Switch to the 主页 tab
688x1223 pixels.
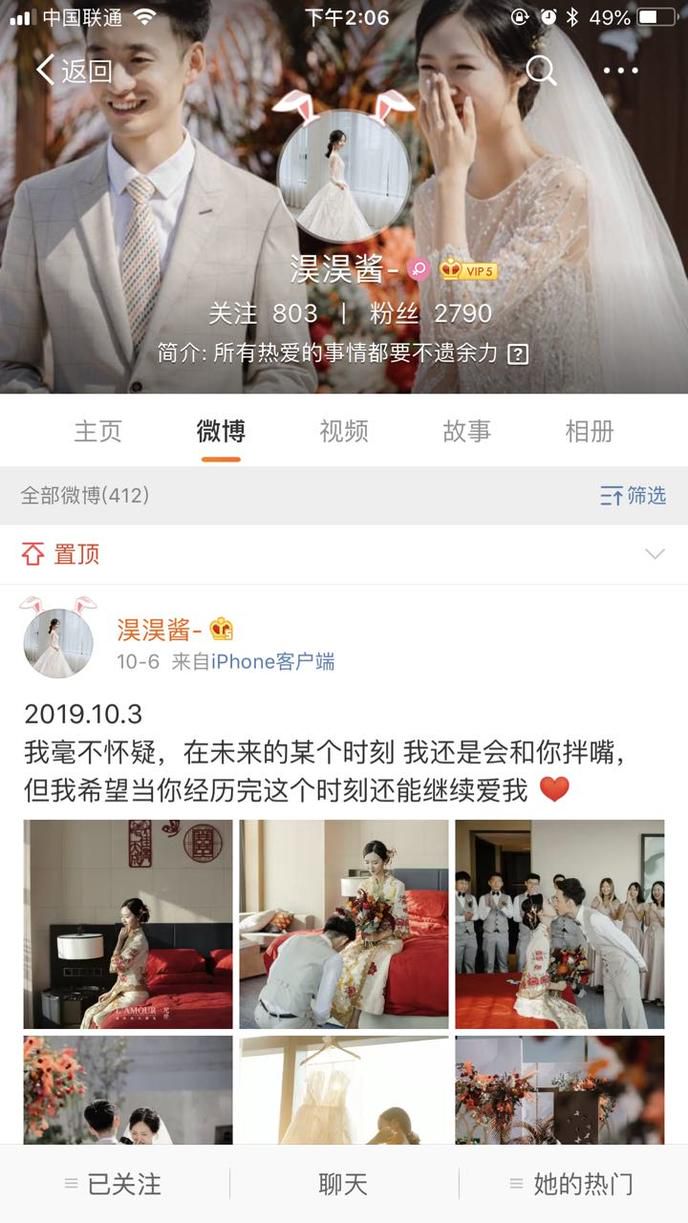pyautogui.click(x=98, y=431)
